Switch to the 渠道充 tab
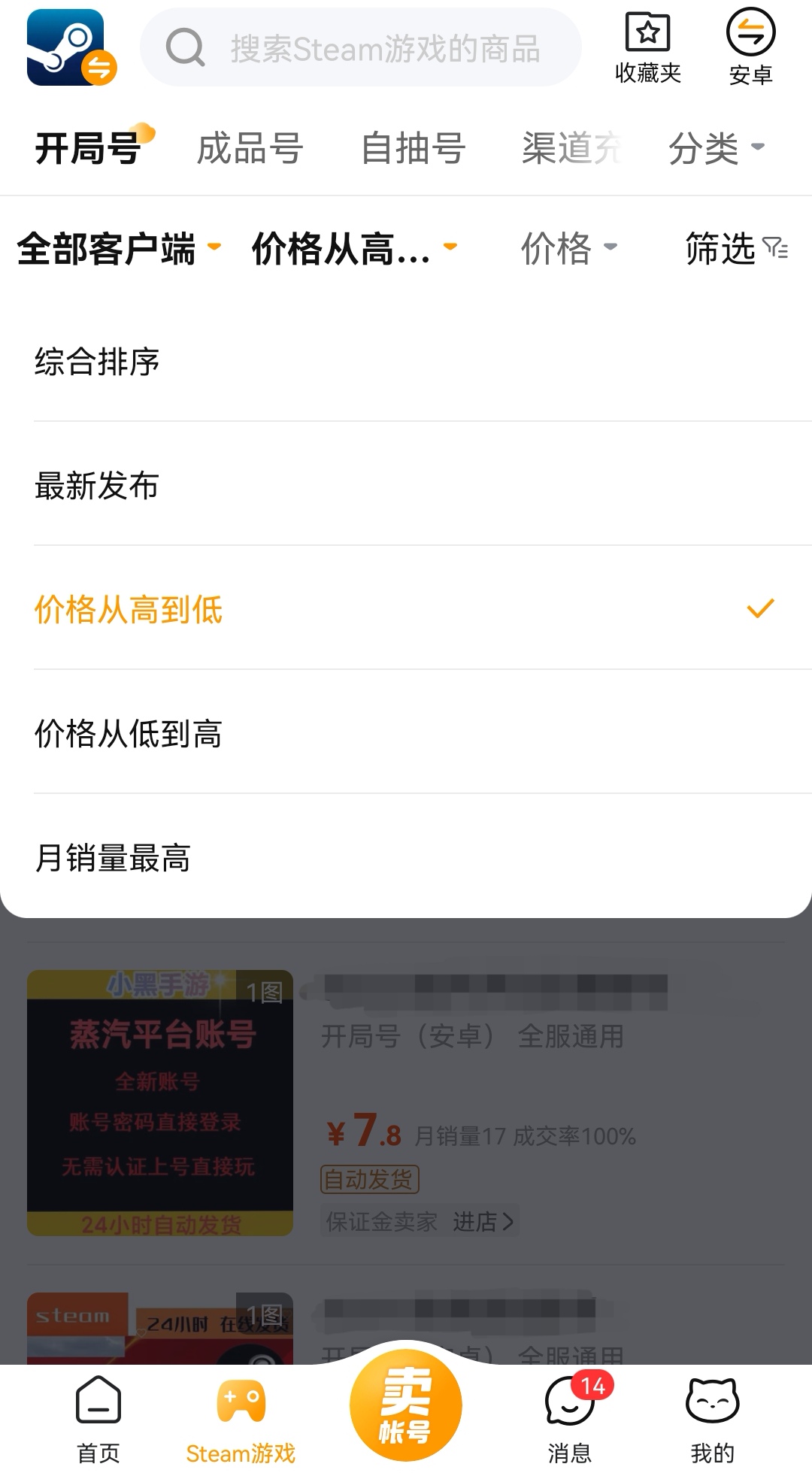The width and height of the screenshot is (812, 1473). [x=571, y=148]
